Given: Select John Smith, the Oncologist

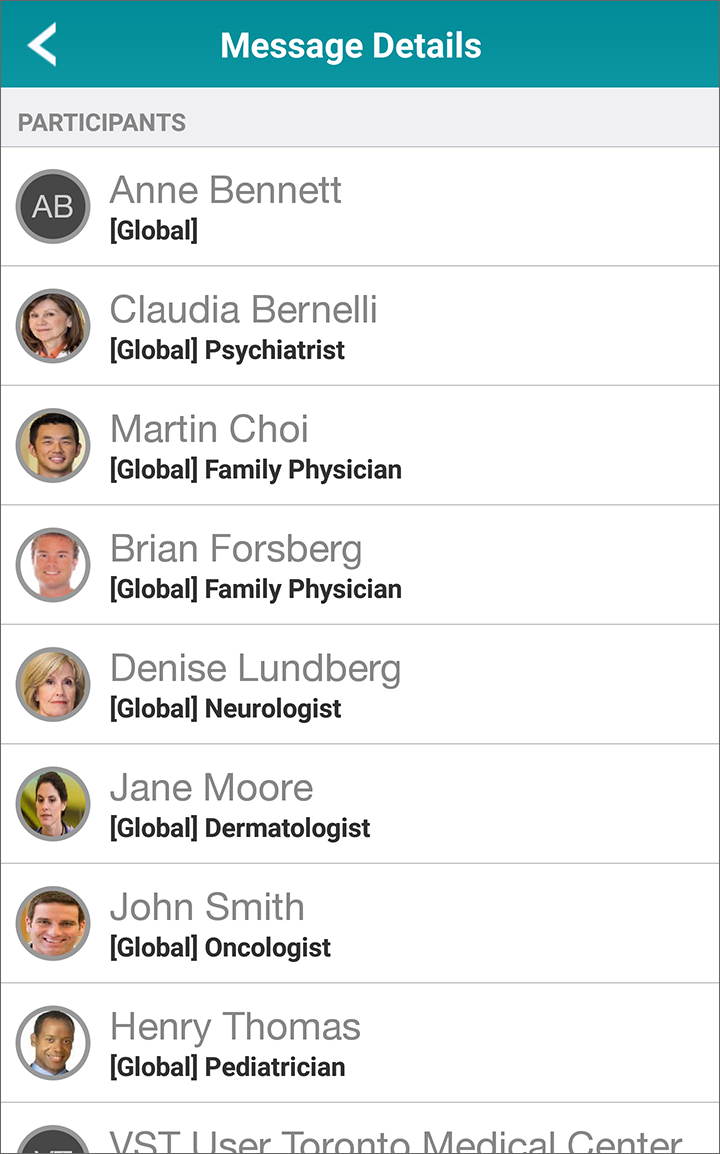Looking at the screenshot, I should 360,923.
